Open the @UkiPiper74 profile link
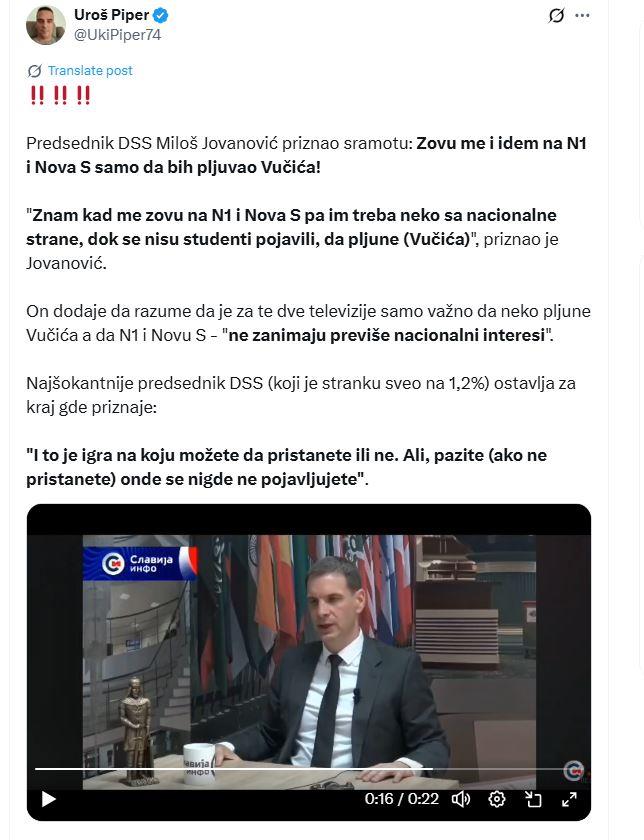 coord(117,34)
